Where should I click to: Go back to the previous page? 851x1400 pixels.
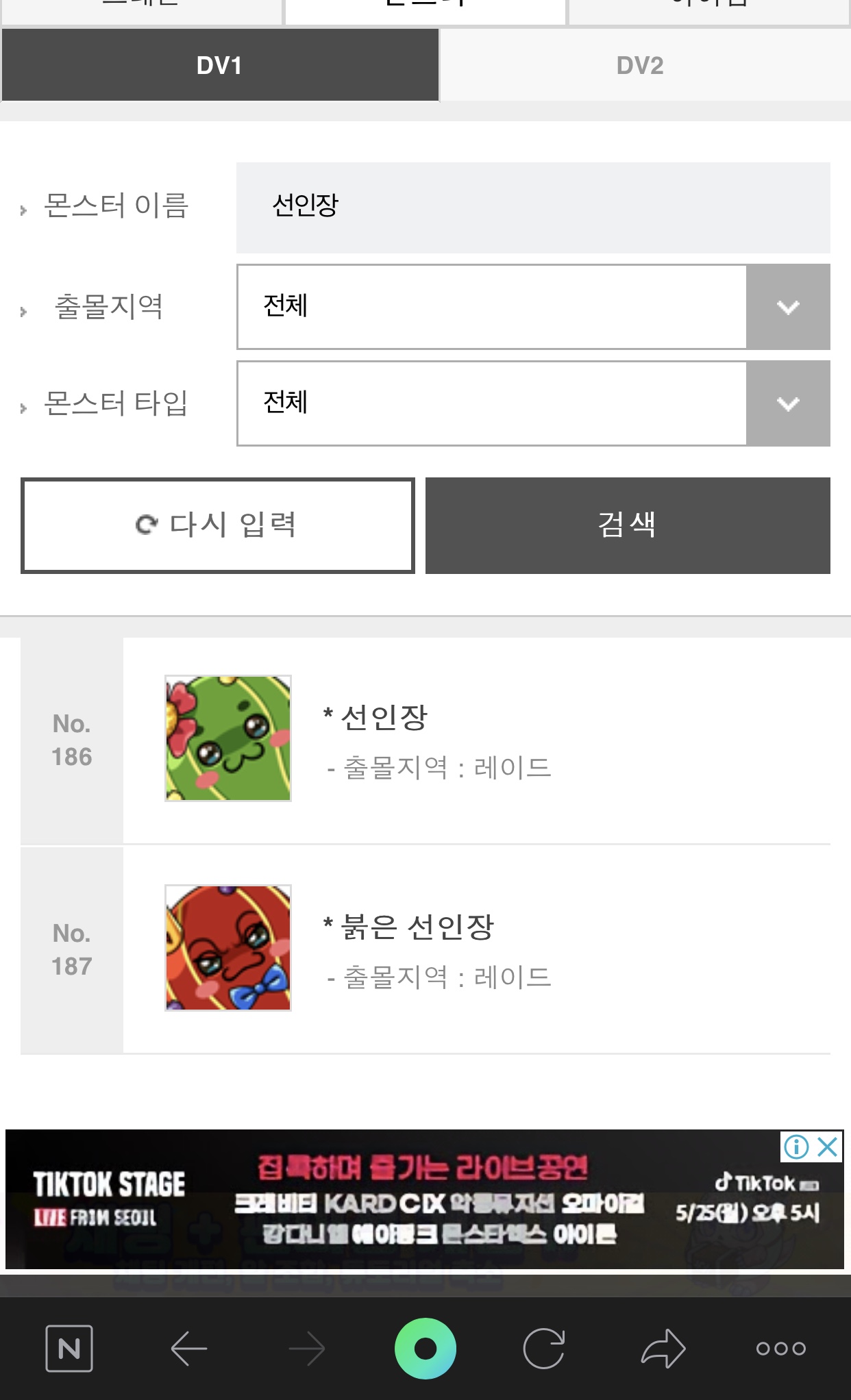[188, 1349]
